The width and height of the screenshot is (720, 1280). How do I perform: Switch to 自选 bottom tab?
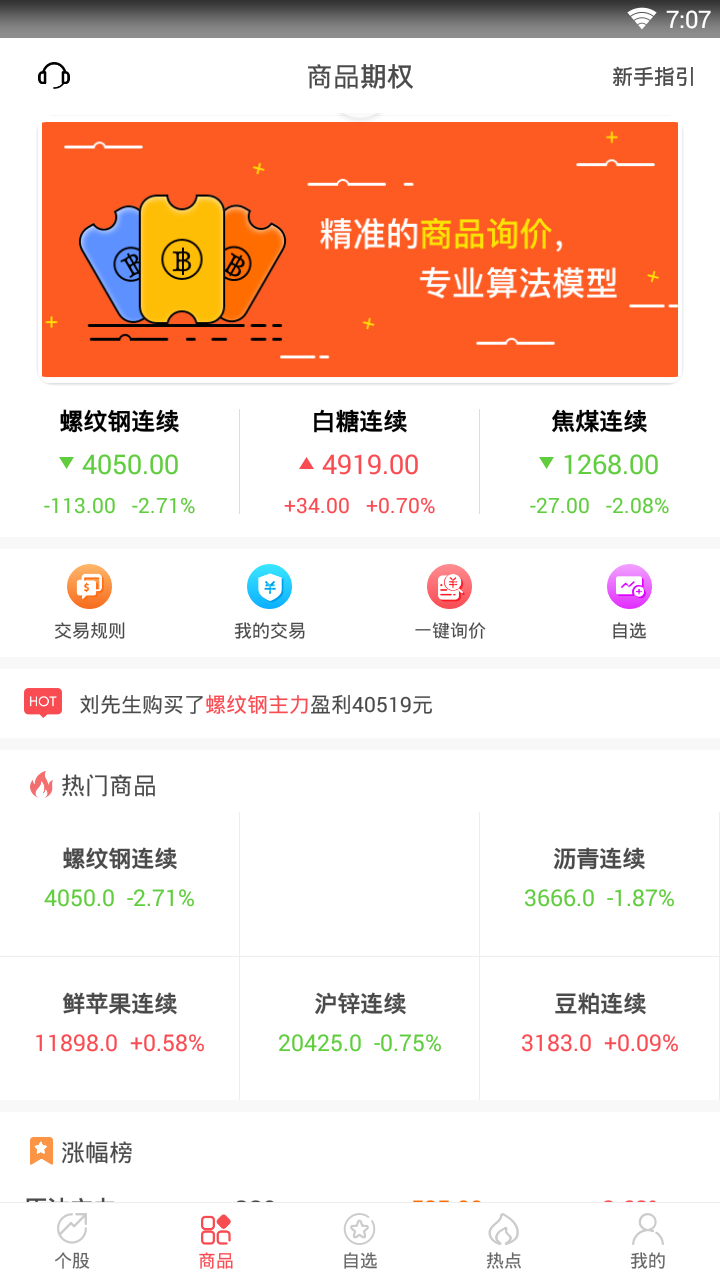click(360, 1241)
